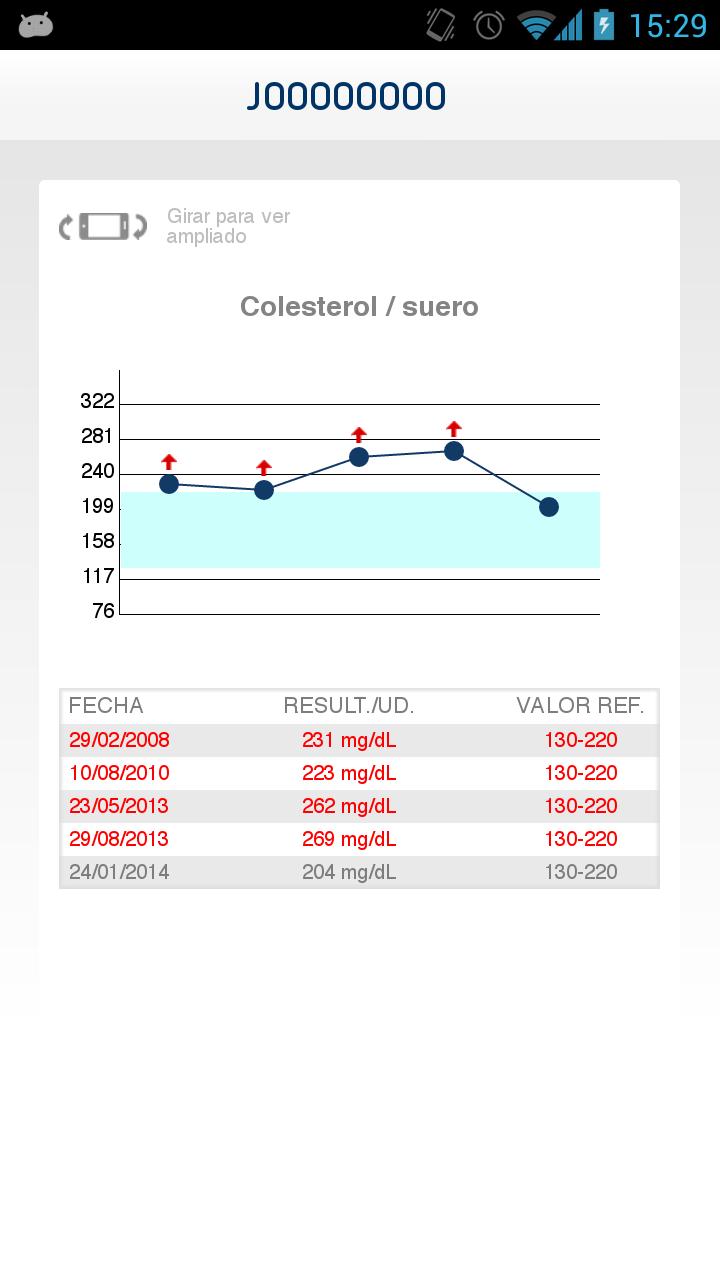Tap the first data point on the chart
This screenshot has width=720, height=1280.
coord(169,484)
